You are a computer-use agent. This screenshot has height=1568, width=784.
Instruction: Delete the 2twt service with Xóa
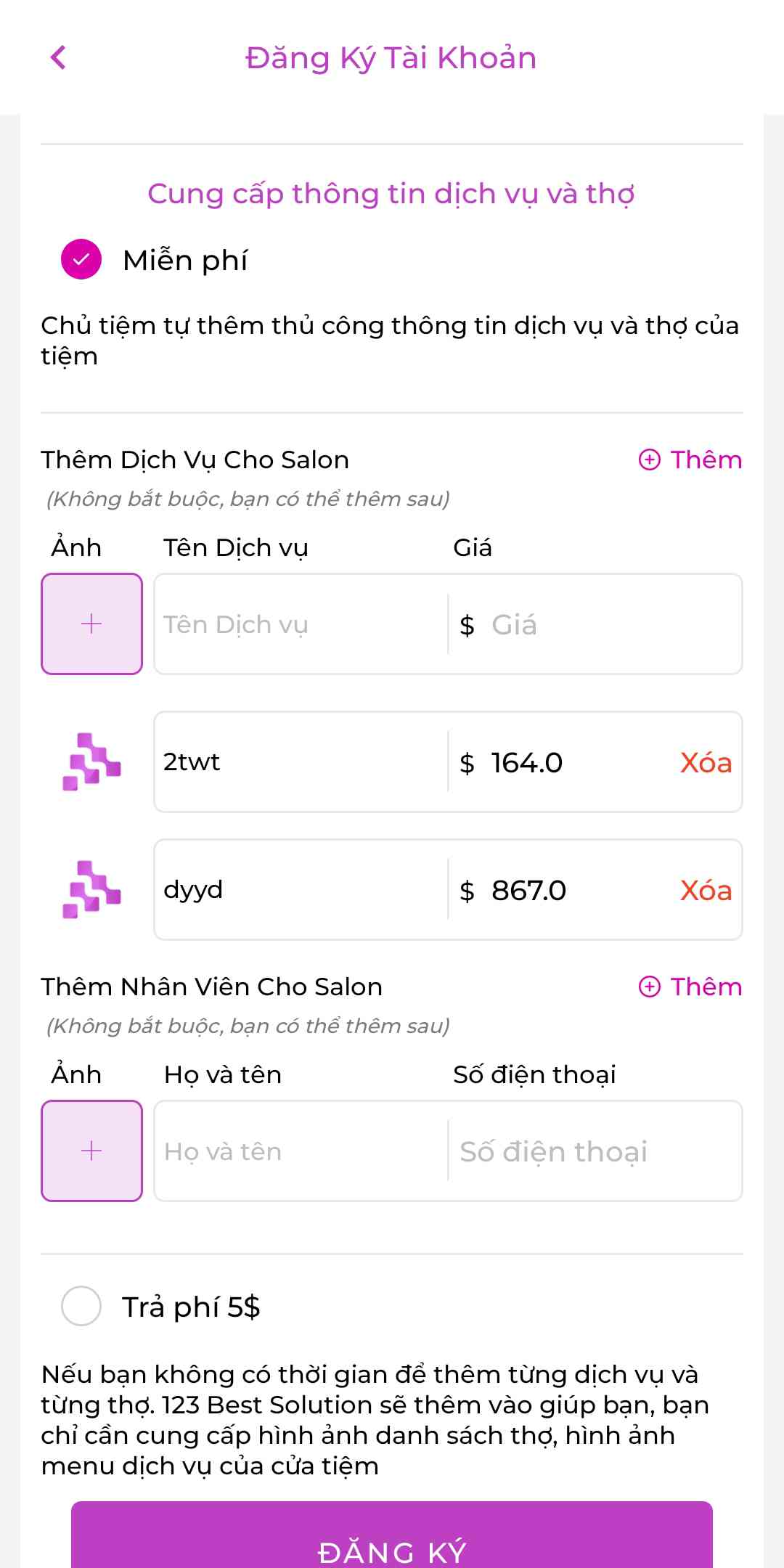706,762
